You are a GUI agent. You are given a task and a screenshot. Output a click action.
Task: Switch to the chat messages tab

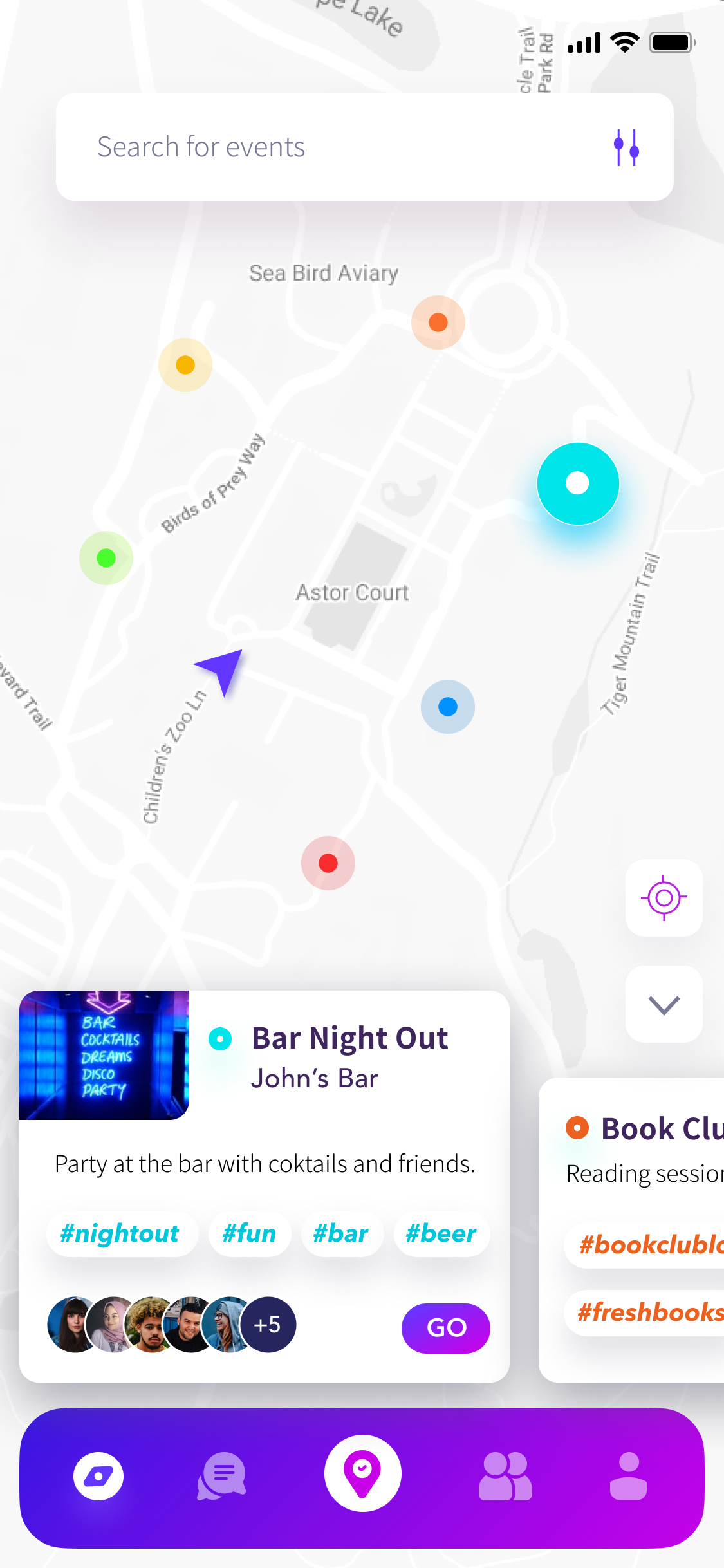click(x=222, y=1475)
